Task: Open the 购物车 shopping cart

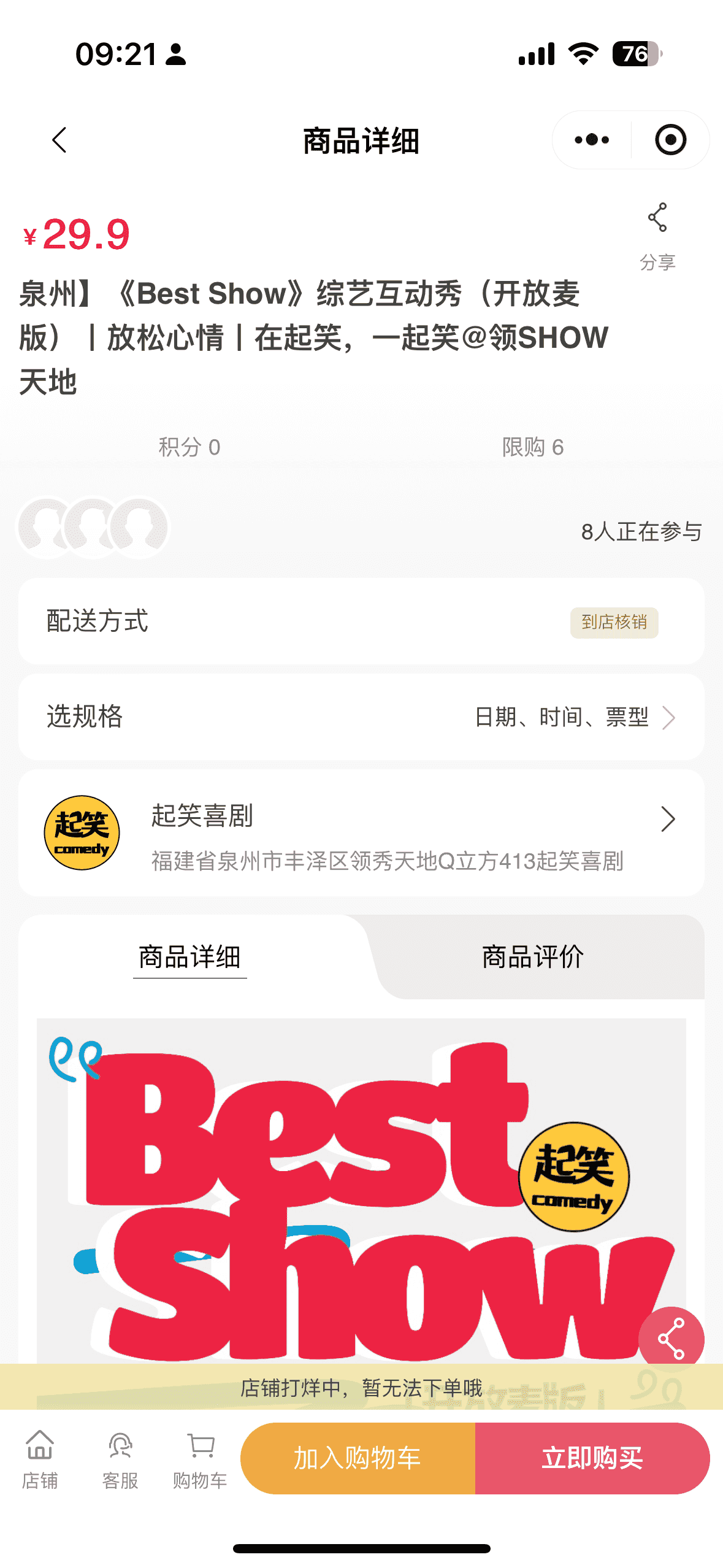Action: coord(200,1459)
